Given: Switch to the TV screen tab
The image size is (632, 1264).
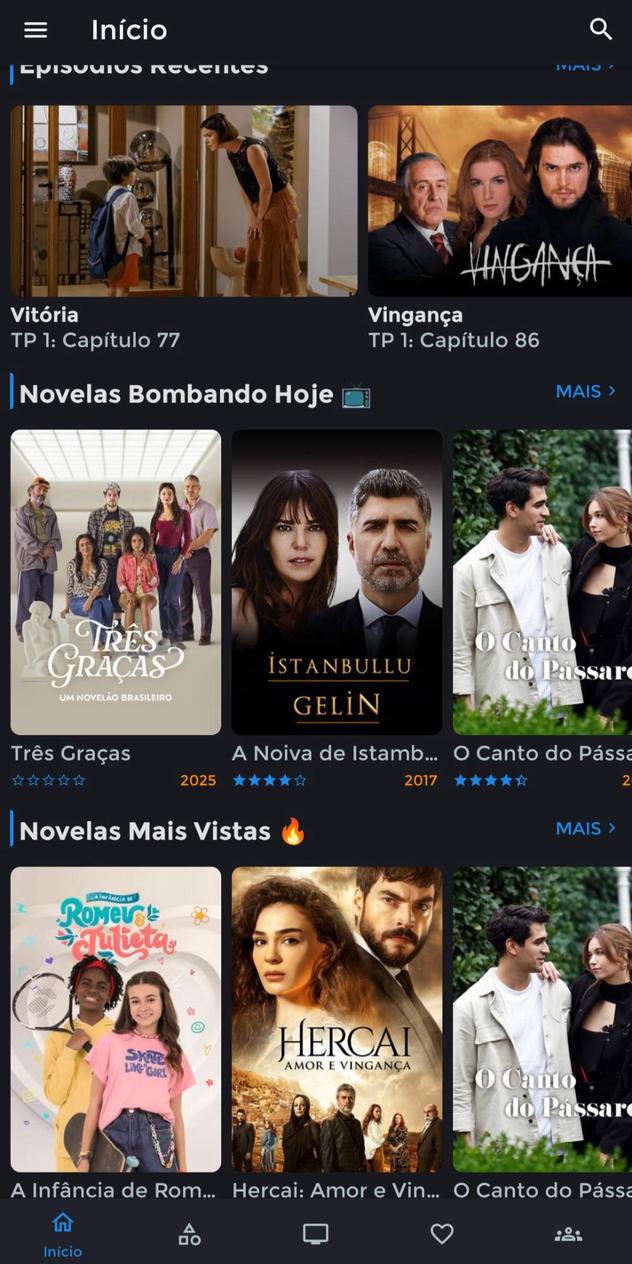Looking at the screenshot, I should 316,1235.
